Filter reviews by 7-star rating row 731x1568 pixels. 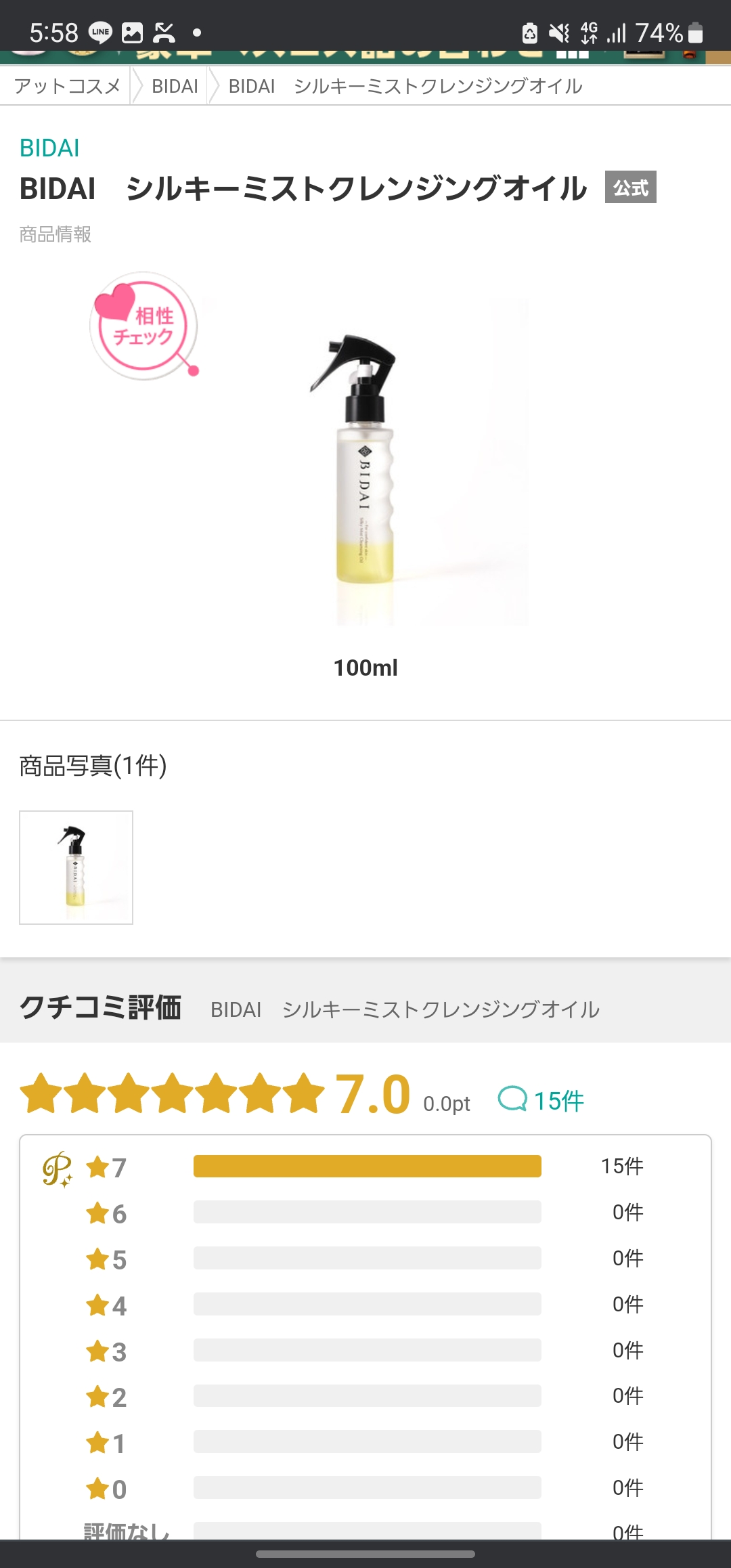(366, 1167)
